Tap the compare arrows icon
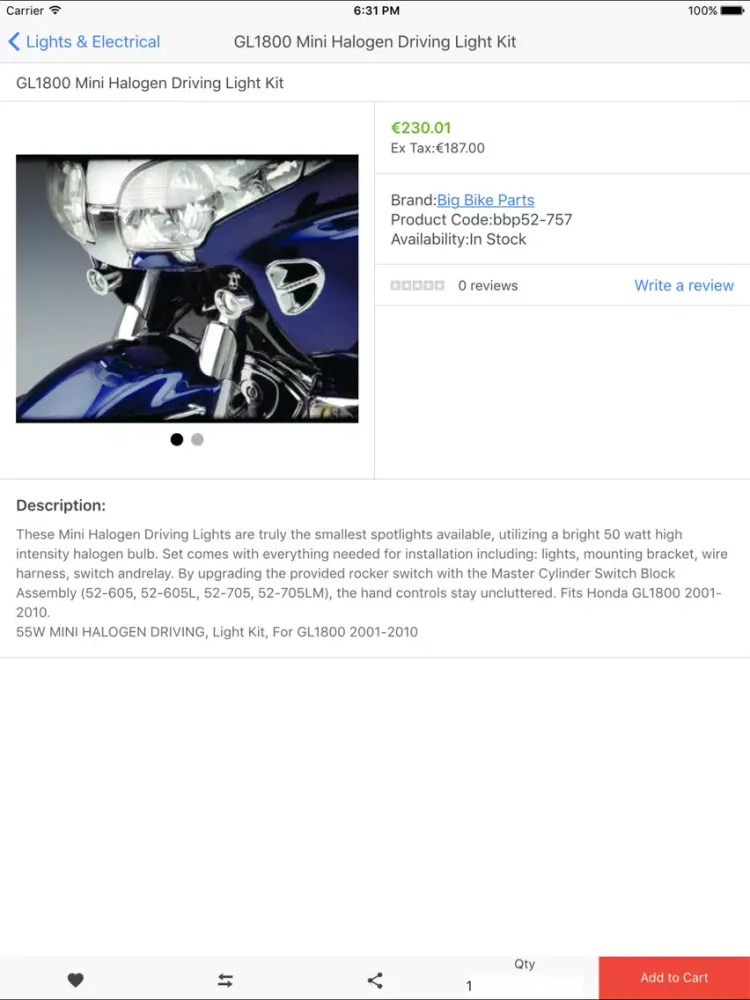750x1000 pixels. point(225,980)
